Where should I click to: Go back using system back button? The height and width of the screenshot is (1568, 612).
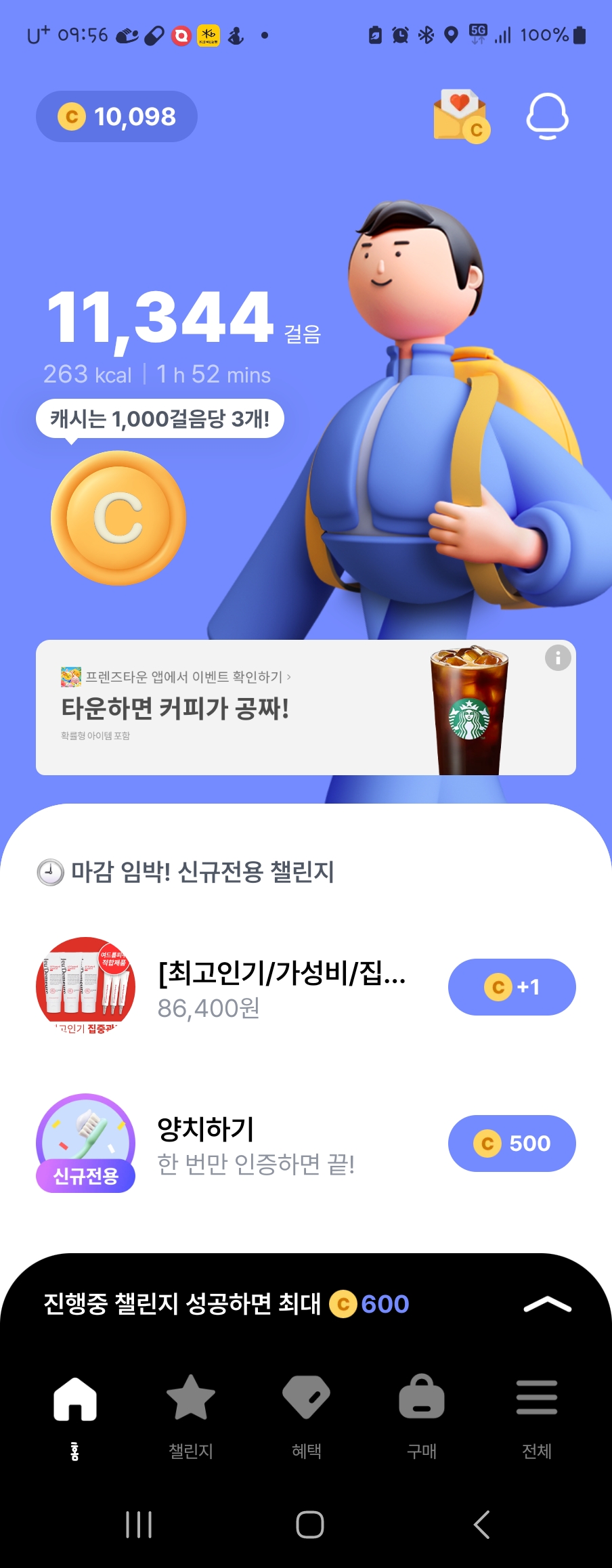pyautogui.click(x=481, y=1525)
